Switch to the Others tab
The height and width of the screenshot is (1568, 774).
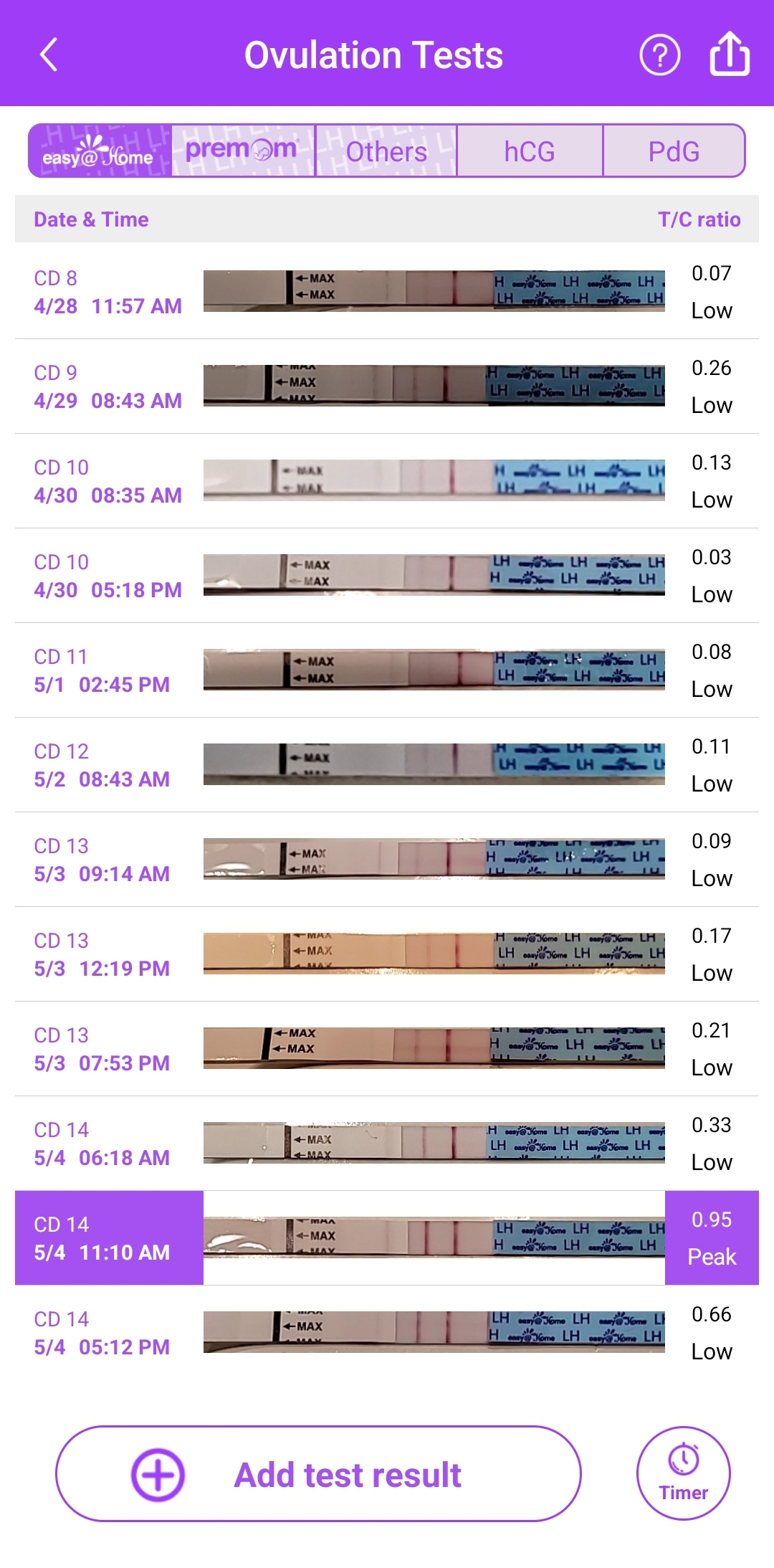pyautogui.click(x=386, y=151)
